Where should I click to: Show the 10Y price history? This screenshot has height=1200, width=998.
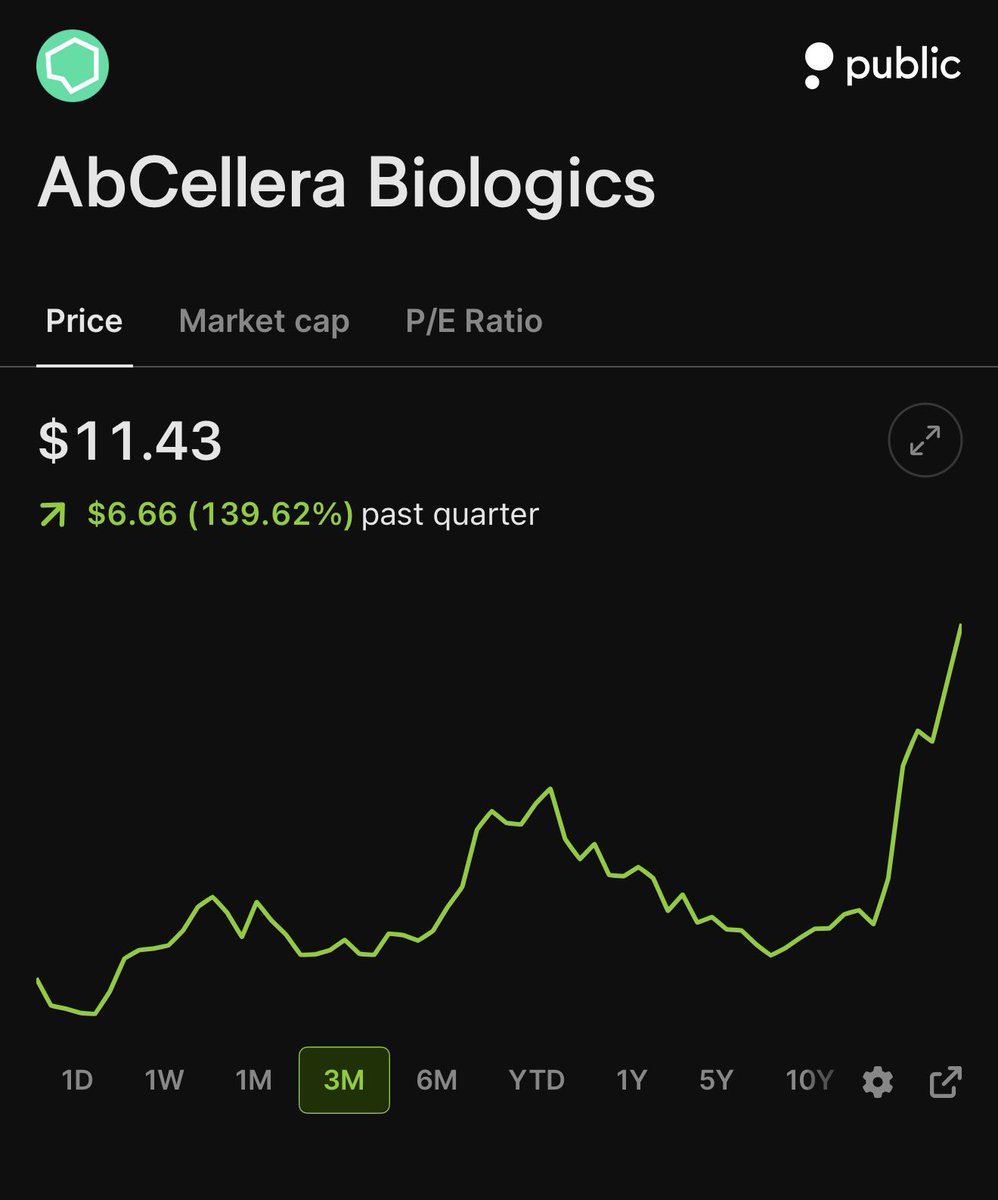coord(809,1080)
